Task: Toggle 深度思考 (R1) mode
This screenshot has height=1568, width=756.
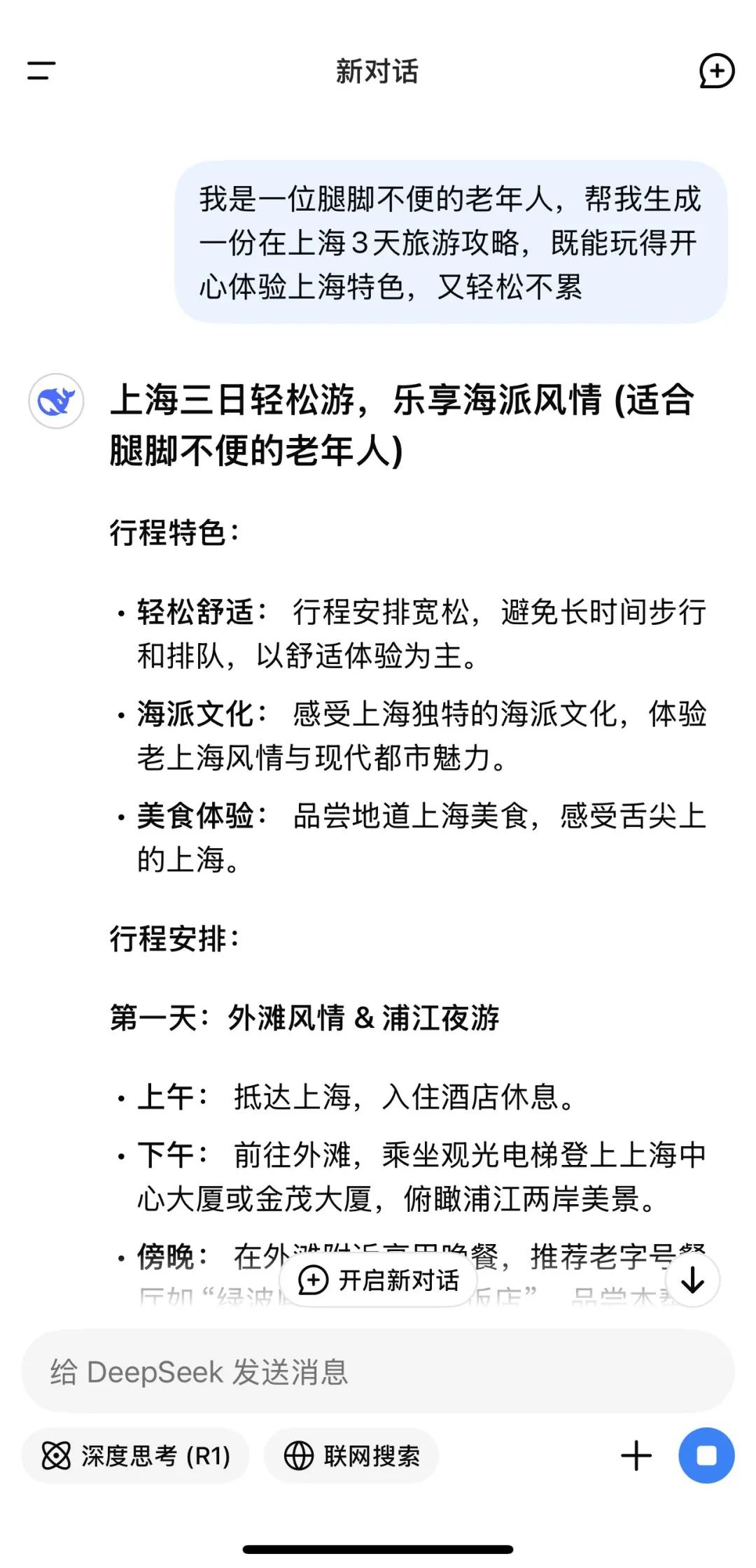Action: 136,1456
